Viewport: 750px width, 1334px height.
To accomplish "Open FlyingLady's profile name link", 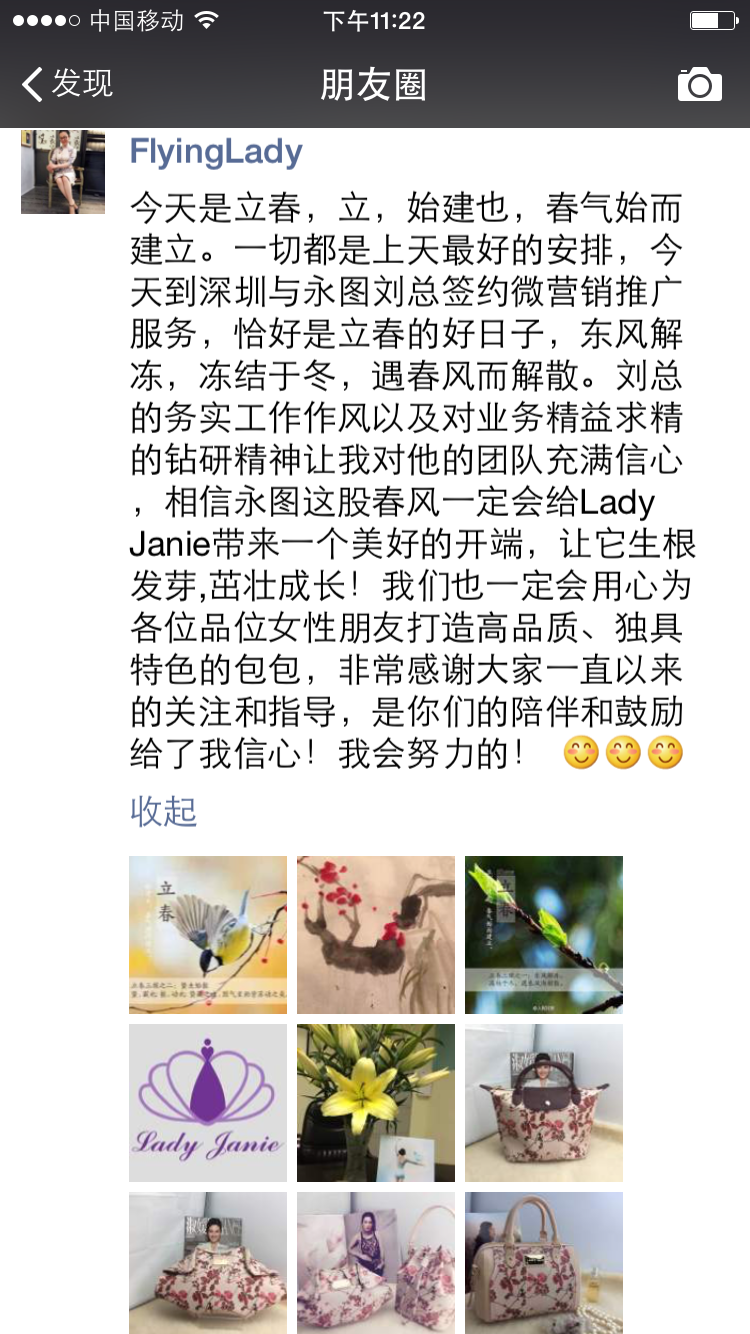I will pyautogui.click(x=216, y=152).
